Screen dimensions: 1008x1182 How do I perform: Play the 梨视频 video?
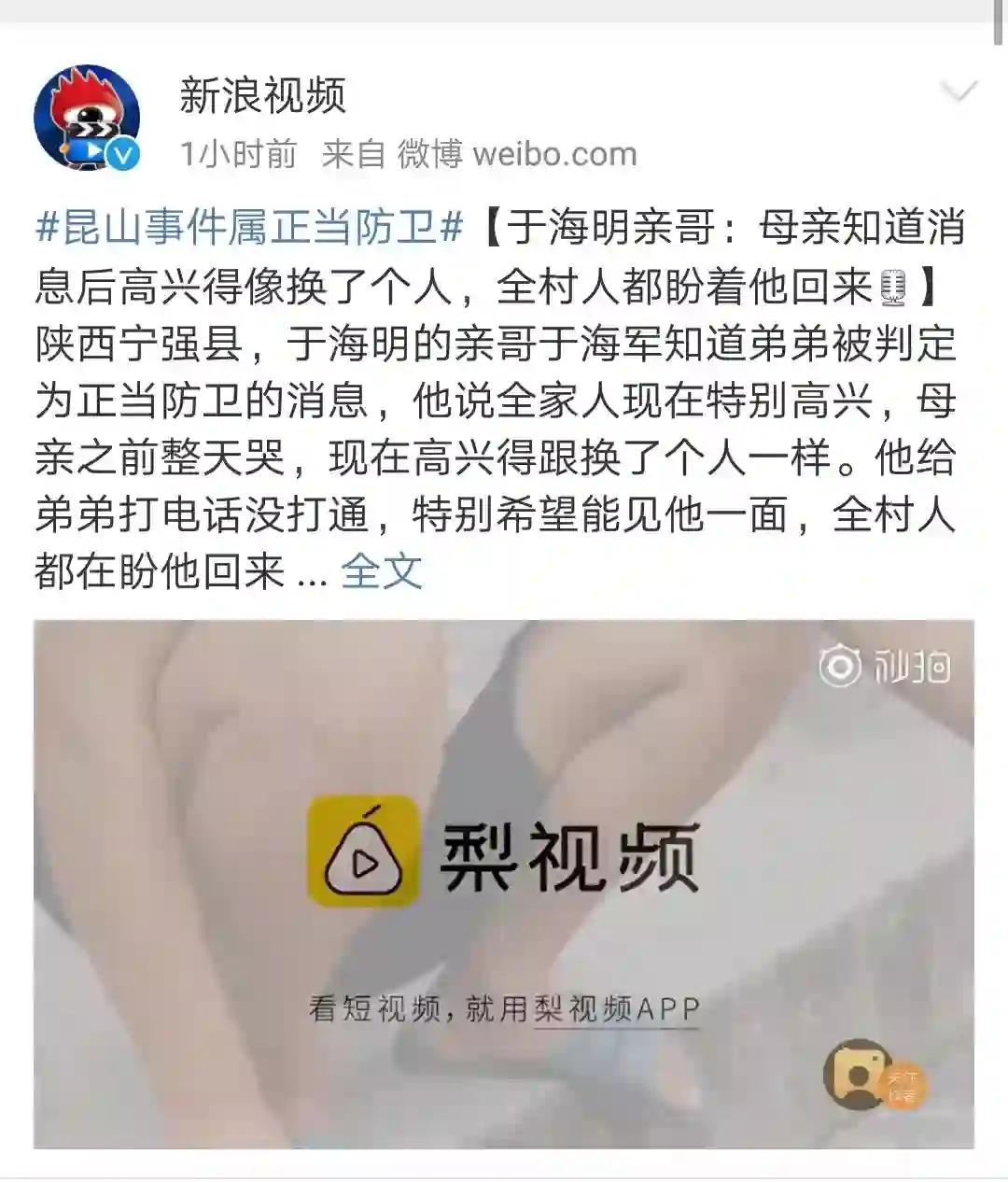point(503,883)
